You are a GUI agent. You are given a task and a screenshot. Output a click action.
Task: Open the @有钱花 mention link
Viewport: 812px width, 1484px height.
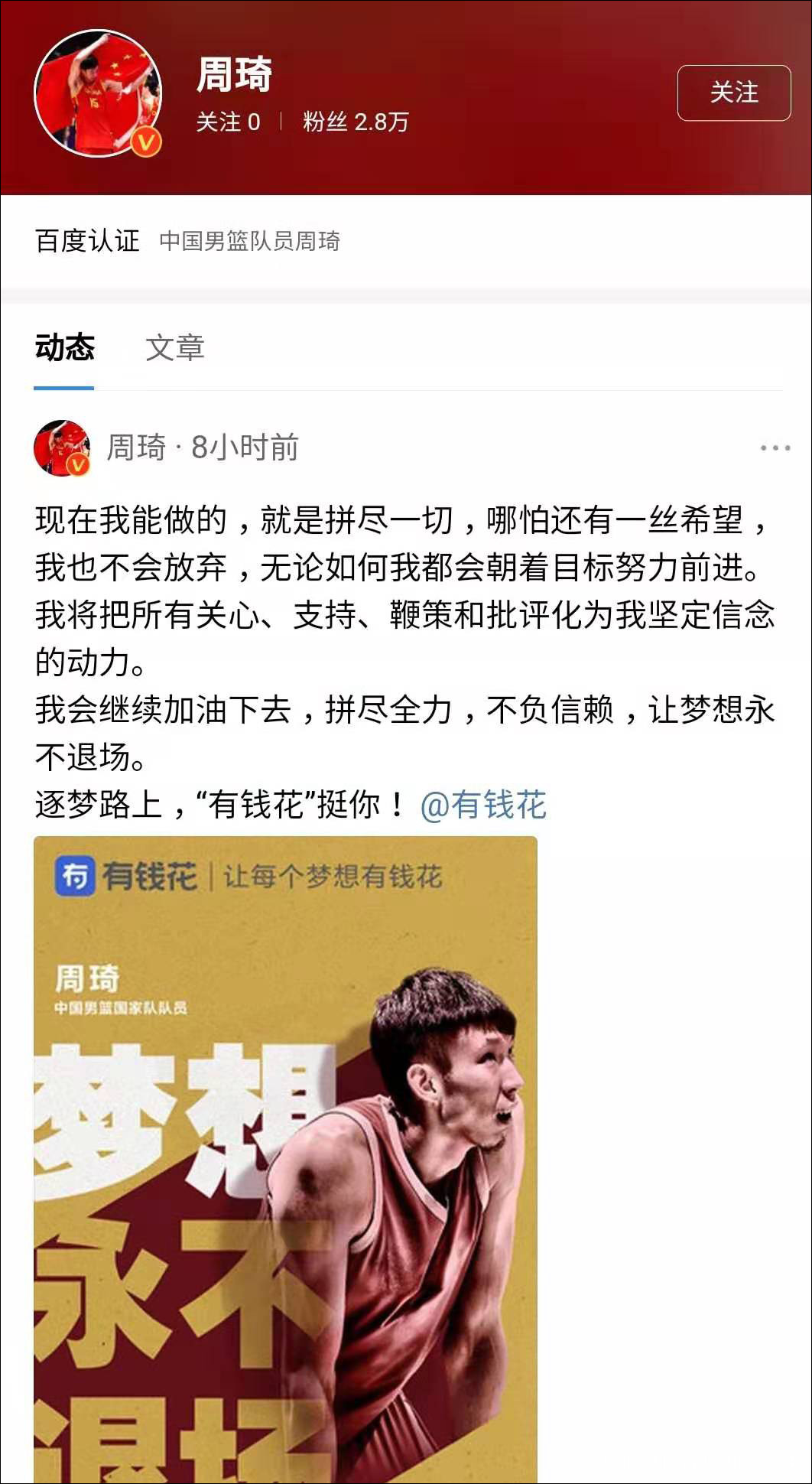483,805
